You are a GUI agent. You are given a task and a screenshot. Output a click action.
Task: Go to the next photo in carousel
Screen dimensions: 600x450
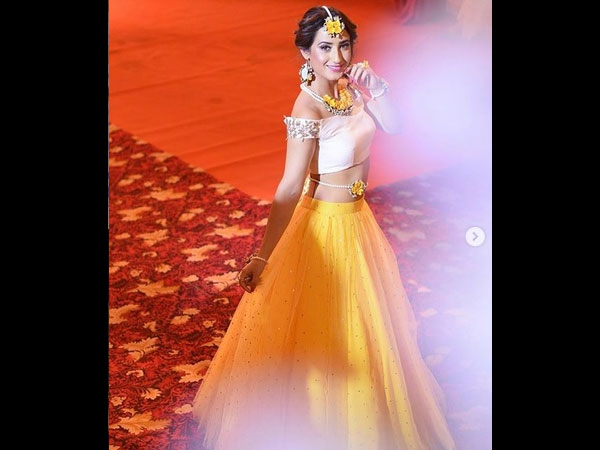[475, 236]
